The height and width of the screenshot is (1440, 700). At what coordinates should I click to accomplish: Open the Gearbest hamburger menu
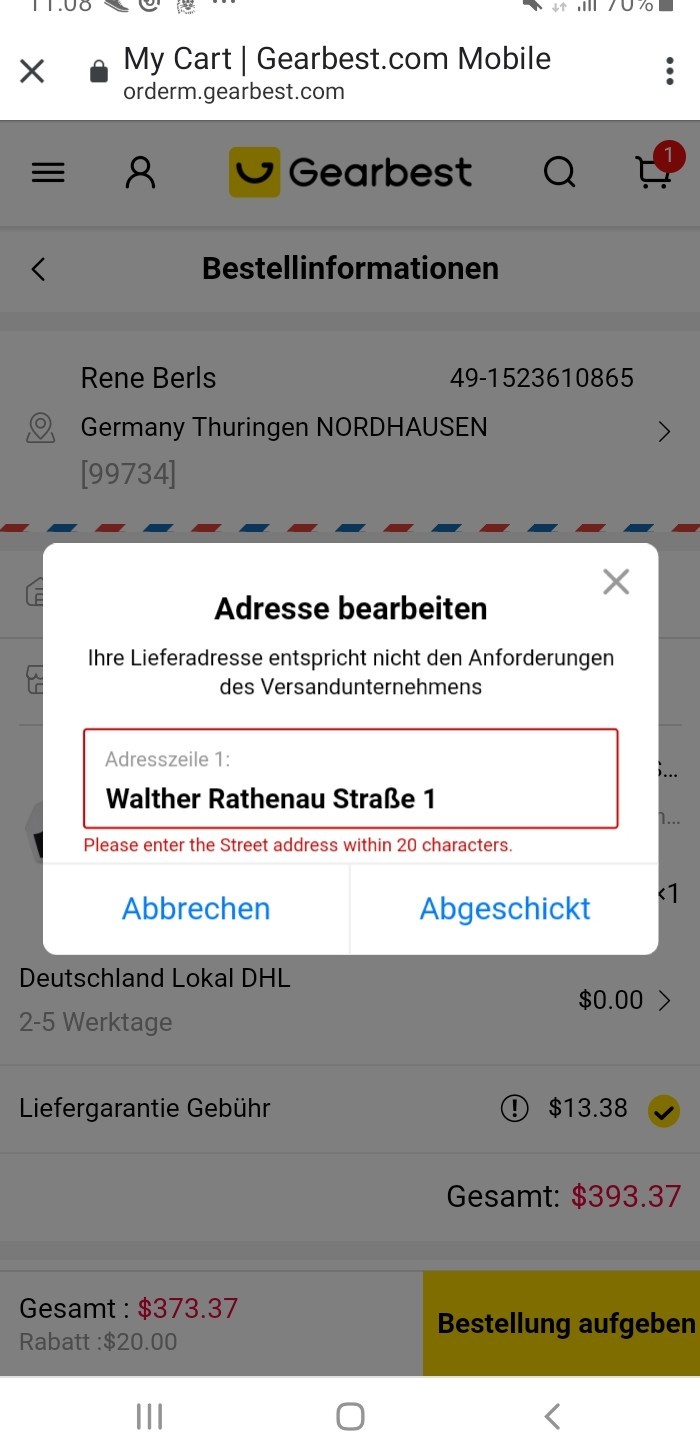click(x=48, y=173)
